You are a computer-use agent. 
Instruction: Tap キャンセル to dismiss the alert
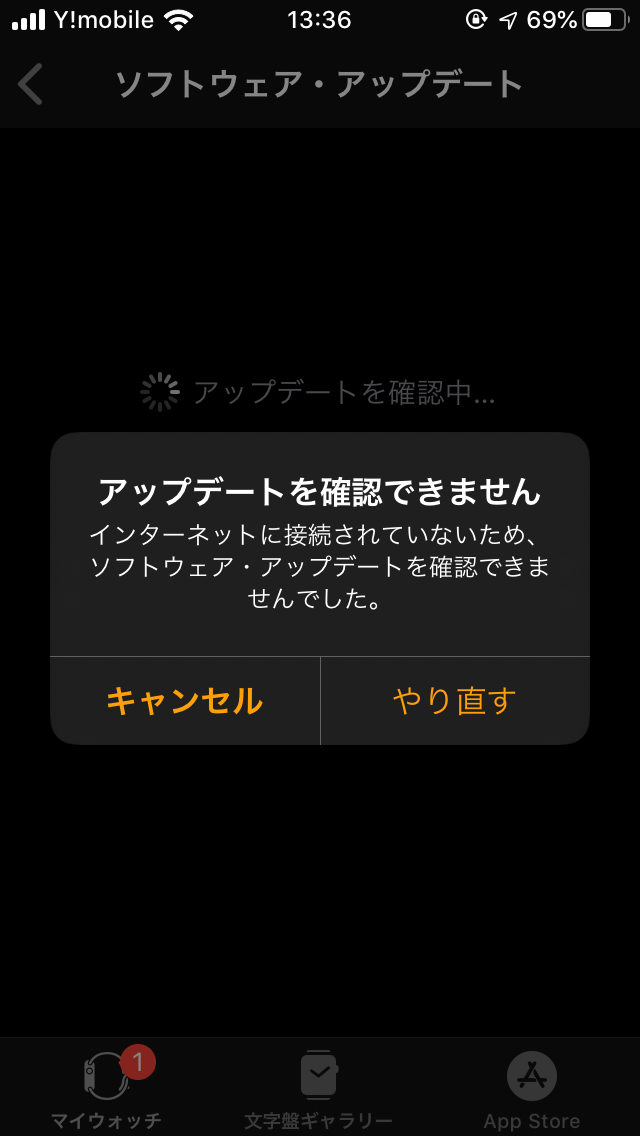pyautogui.click(x=184, y=701)
